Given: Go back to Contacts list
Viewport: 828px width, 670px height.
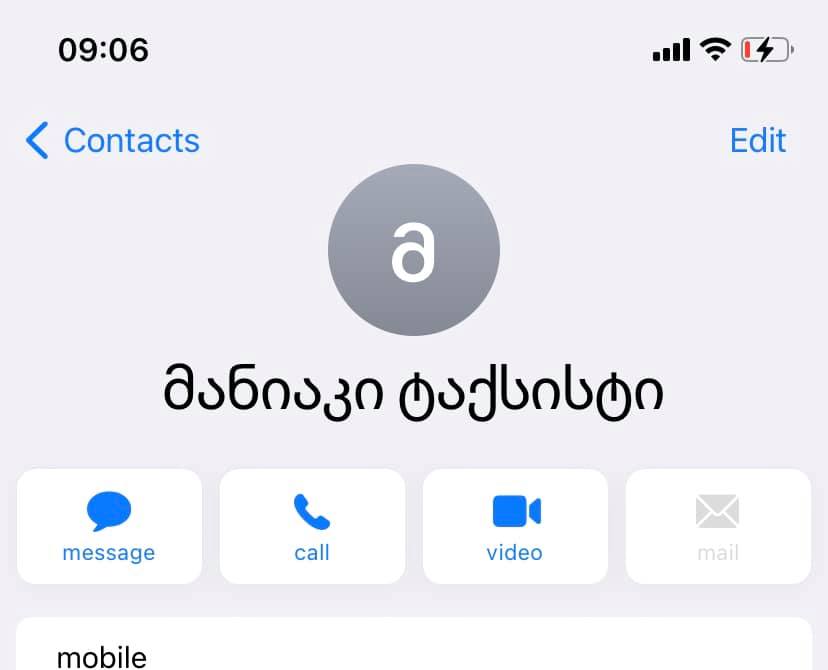Looking at the screenshot, I should pos(112,141).
